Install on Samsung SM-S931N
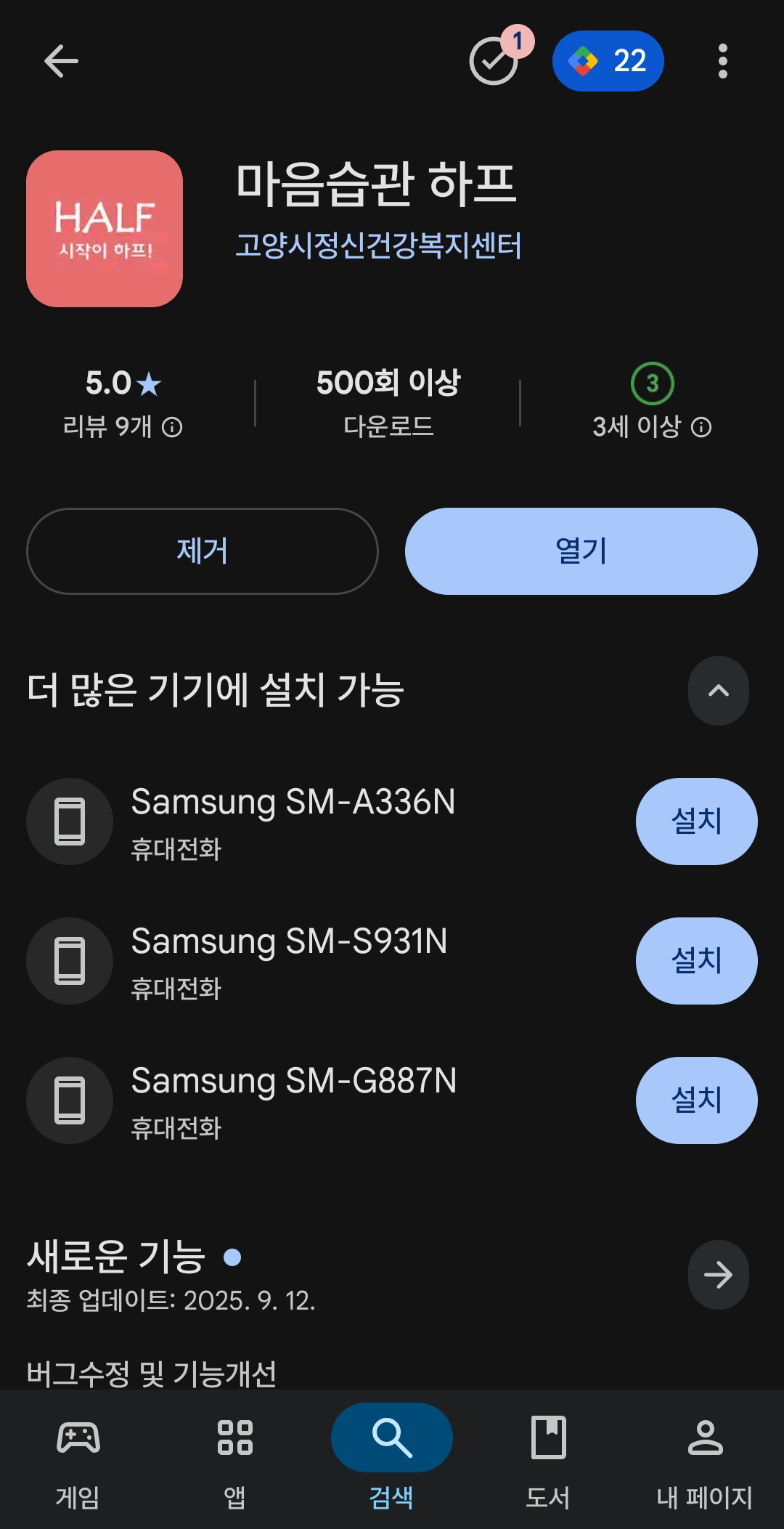 click(696, 961)
